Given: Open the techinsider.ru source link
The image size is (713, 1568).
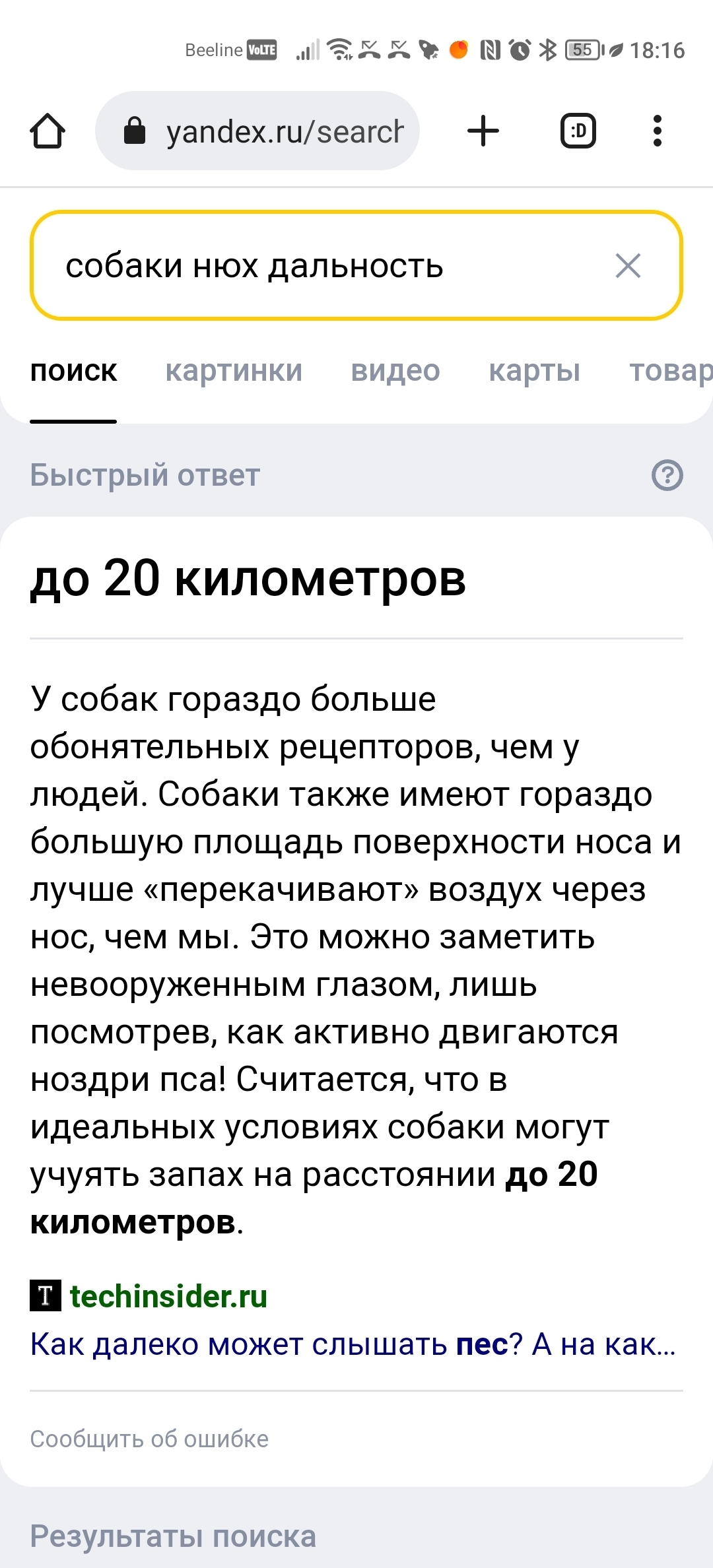Looking at the screenshot, I should 168,1296.
